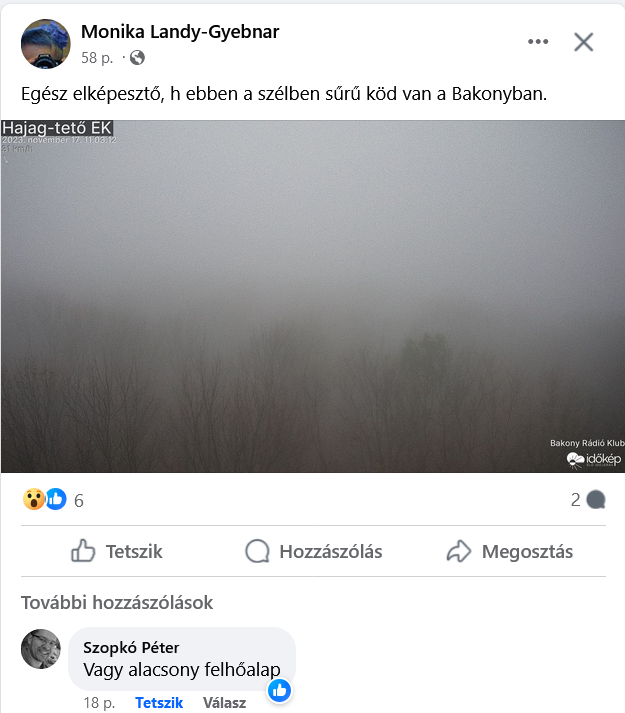Tap Hozzászólás to comment
The image size is (625, 713).
(x=314, y=551)
